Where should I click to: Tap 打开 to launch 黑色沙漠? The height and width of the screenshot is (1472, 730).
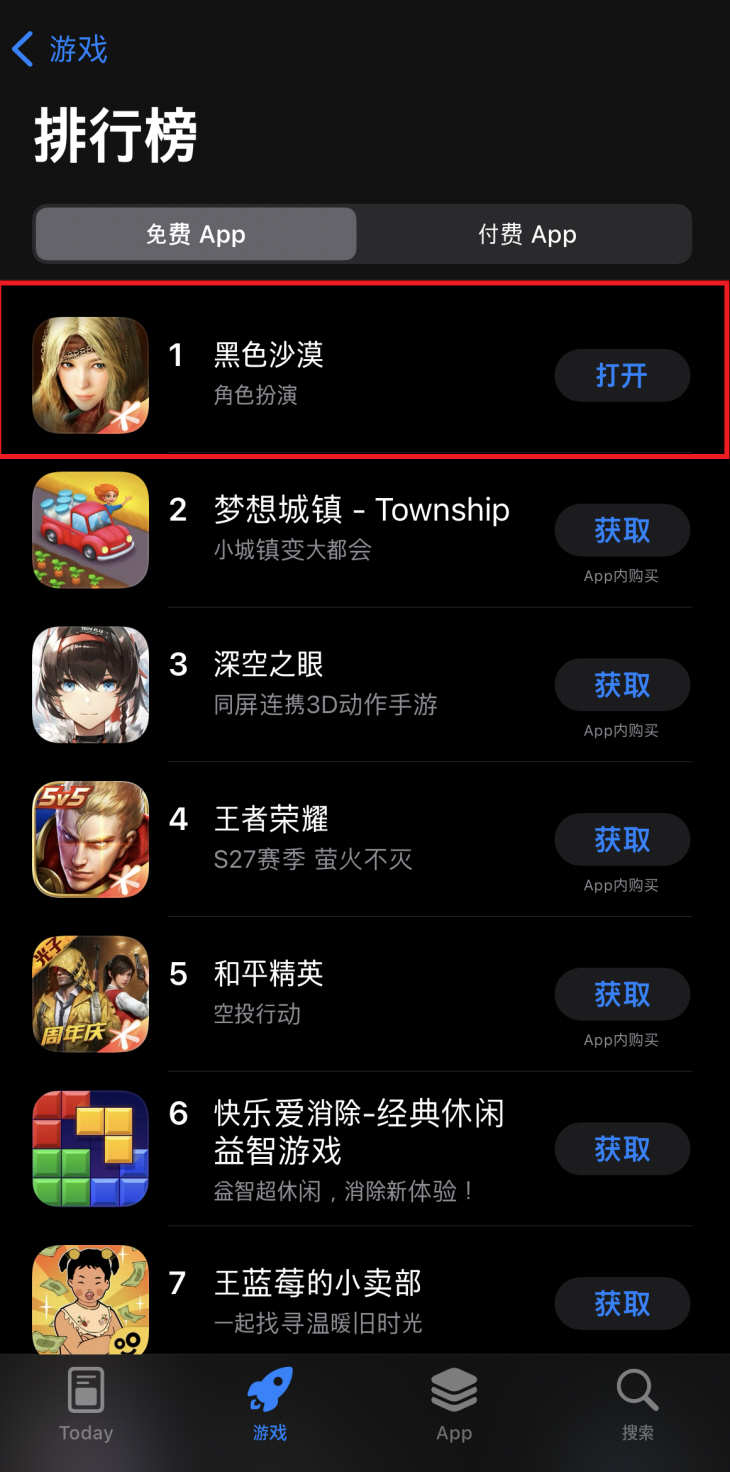(x=622, y=375)
